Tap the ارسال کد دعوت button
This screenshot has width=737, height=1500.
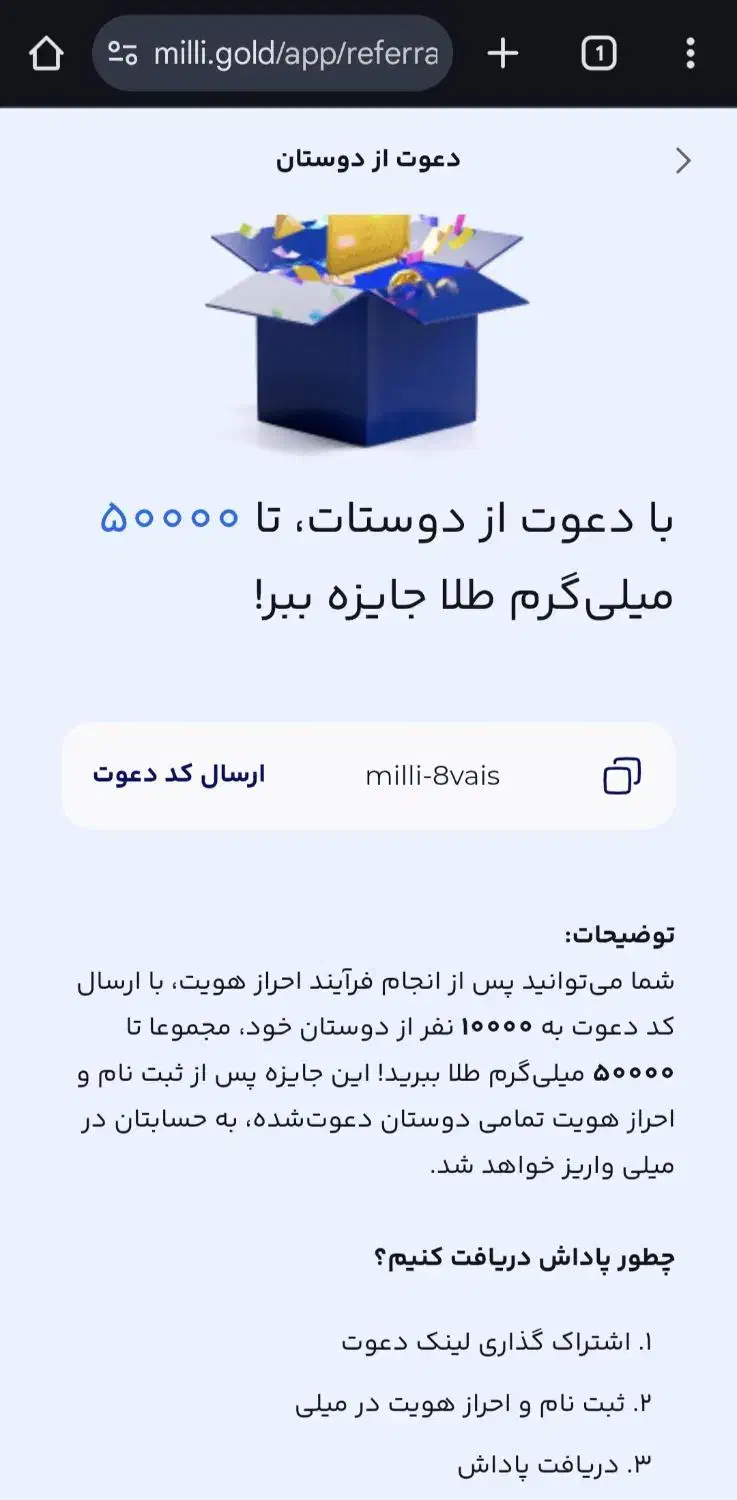pos(178,775)
